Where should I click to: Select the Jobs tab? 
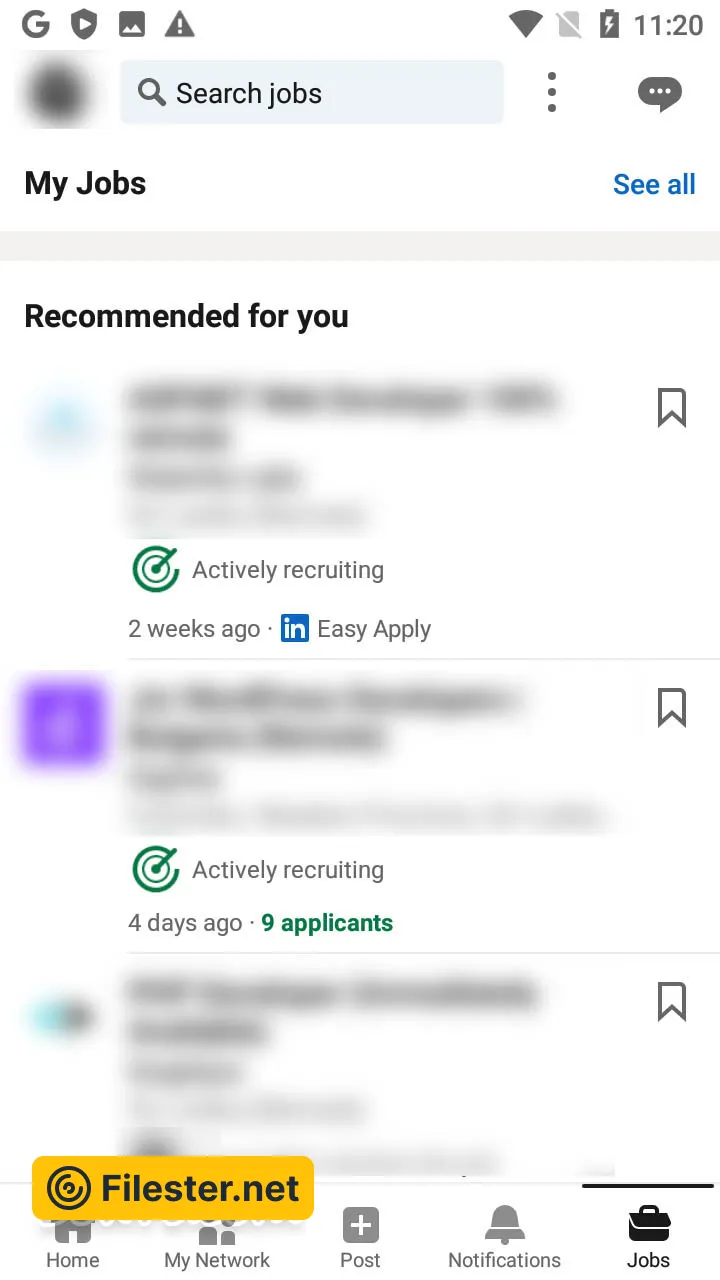648,1238
